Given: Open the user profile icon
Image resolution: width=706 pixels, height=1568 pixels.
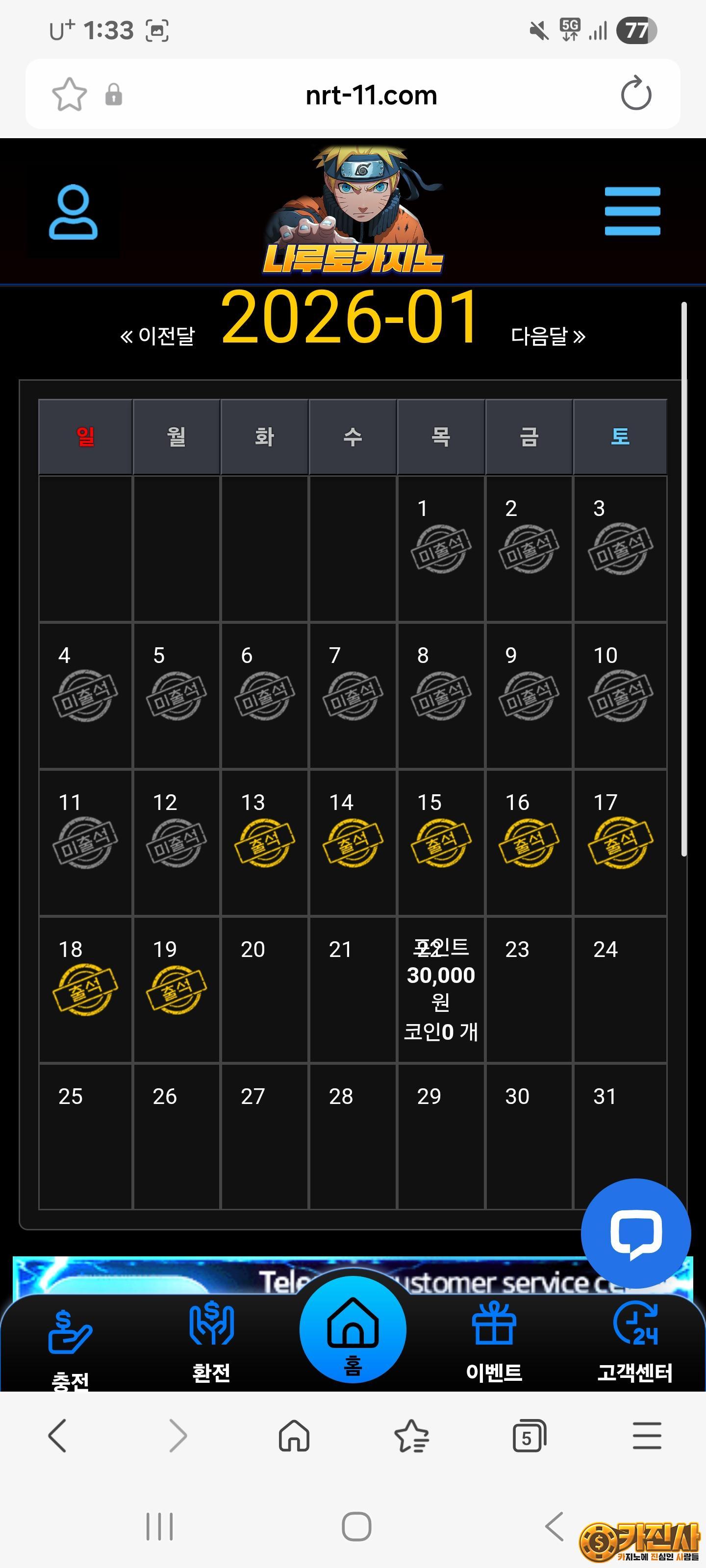Looking at the screenshot, I should tap(73, 212).
